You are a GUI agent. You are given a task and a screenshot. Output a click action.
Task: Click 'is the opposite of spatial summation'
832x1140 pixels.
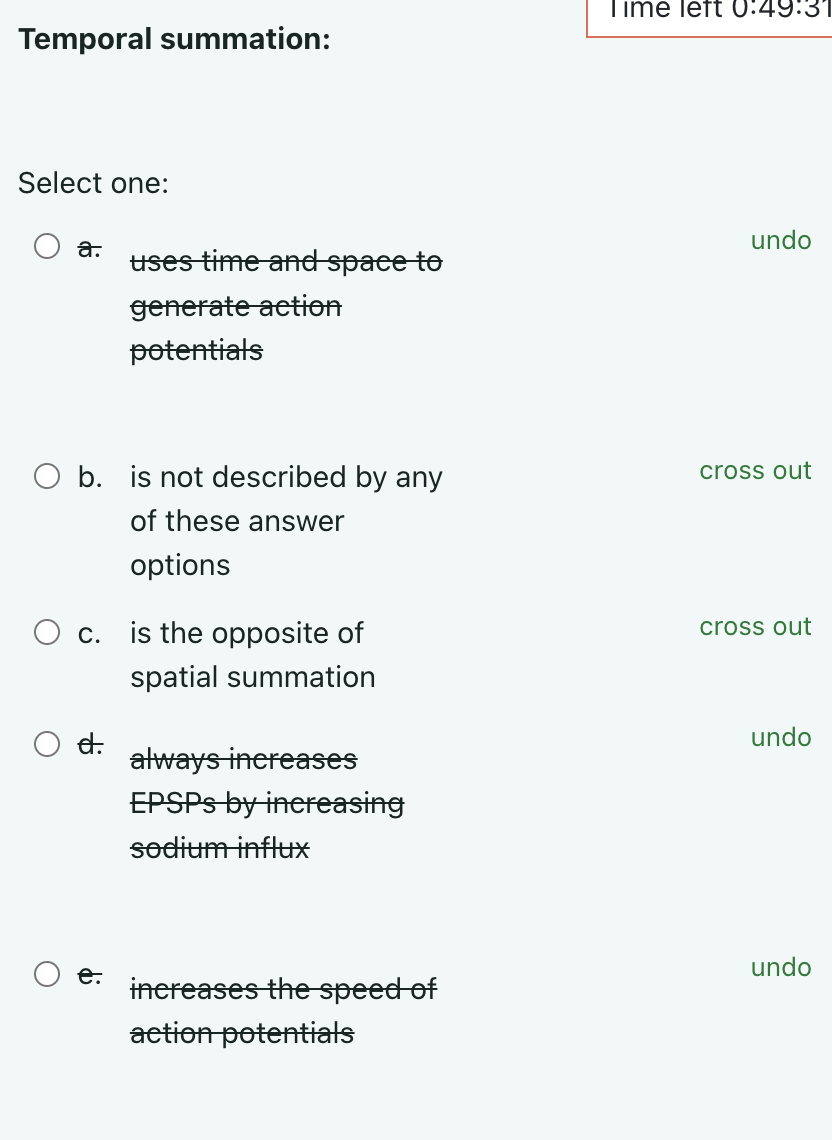point(252,654)
